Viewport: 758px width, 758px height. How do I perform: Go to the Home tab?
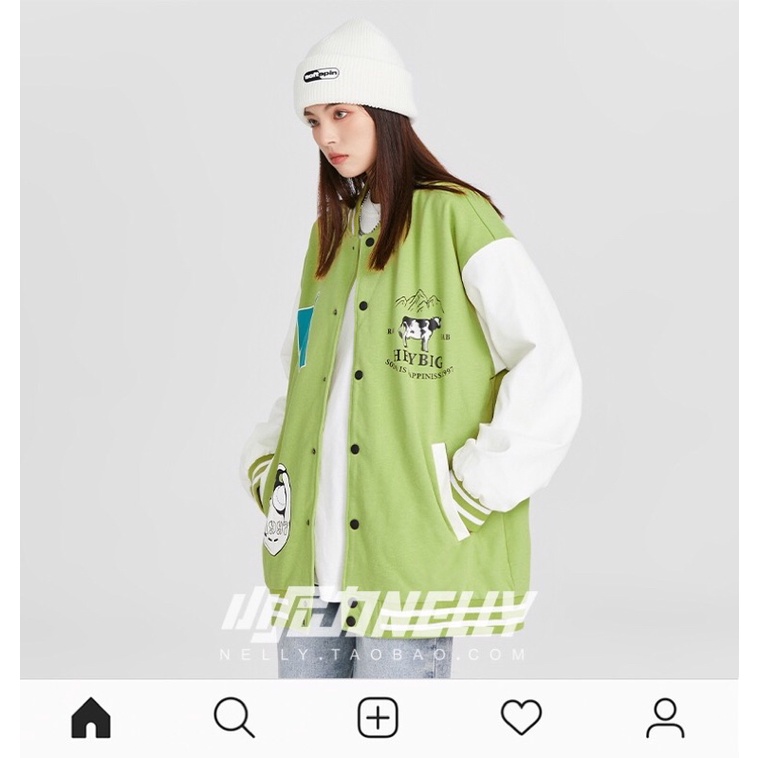point(91,718)
